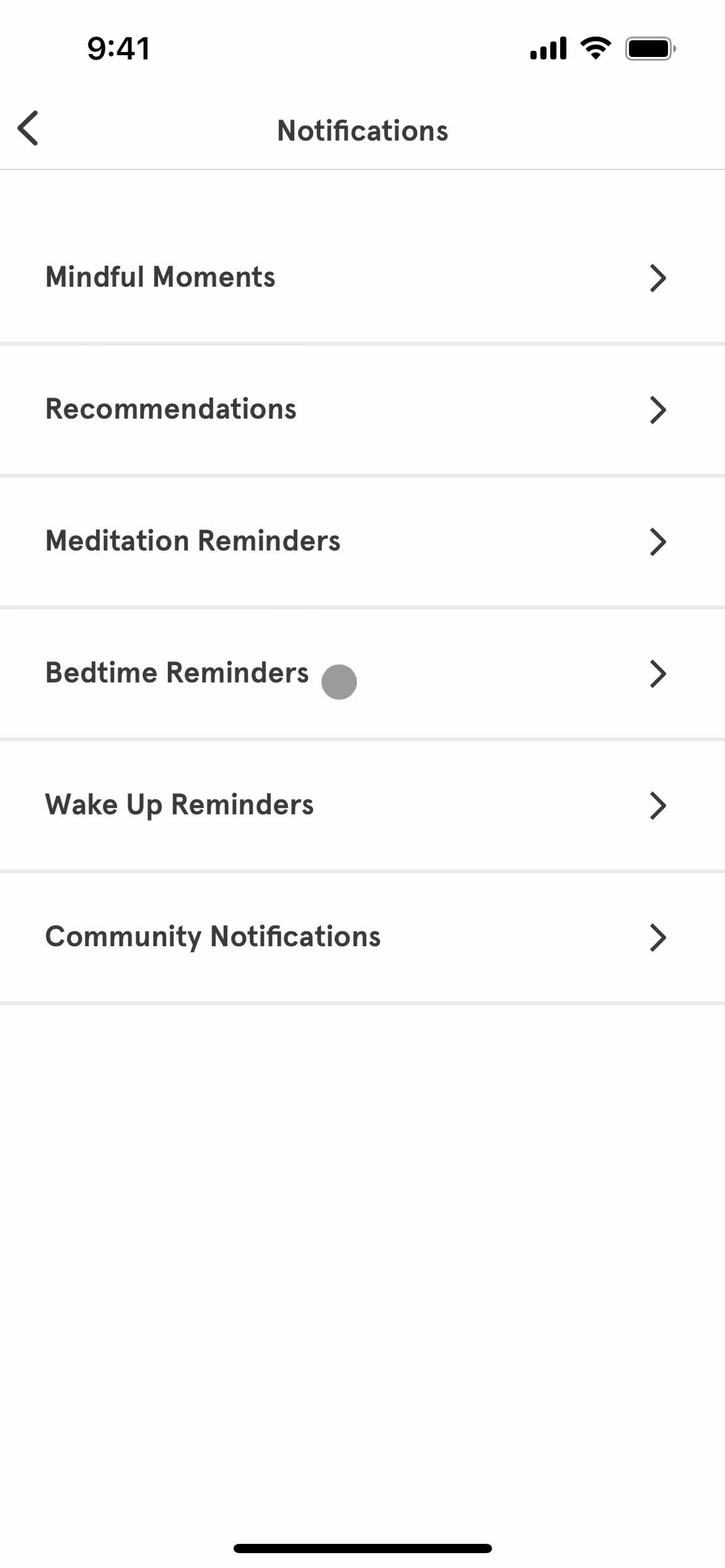This screenshot has height=1568, width=725.
Task: Expand the Meditation Reminders chevron
Action: (x=659, y=542)
